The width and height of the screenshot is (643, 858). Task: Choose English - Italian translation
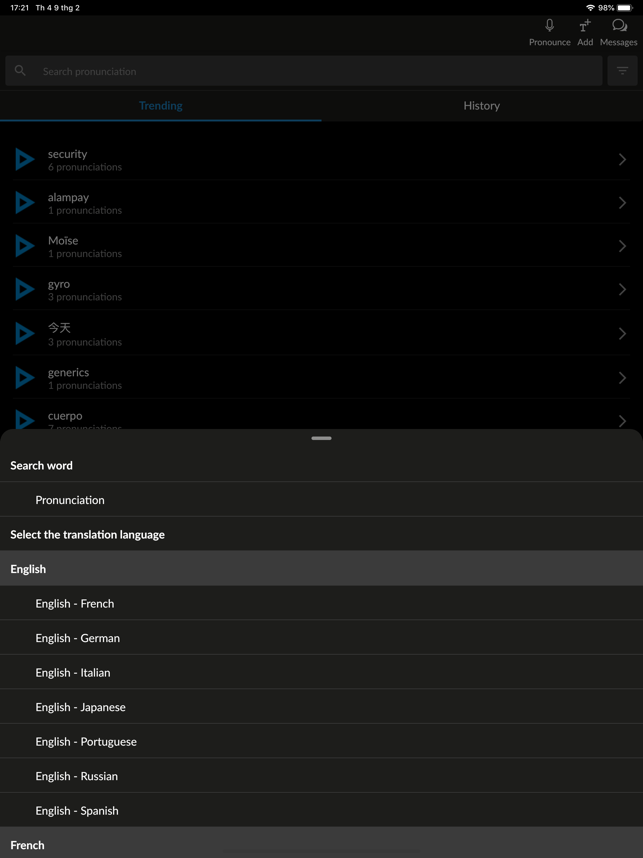tap(73, 673)
